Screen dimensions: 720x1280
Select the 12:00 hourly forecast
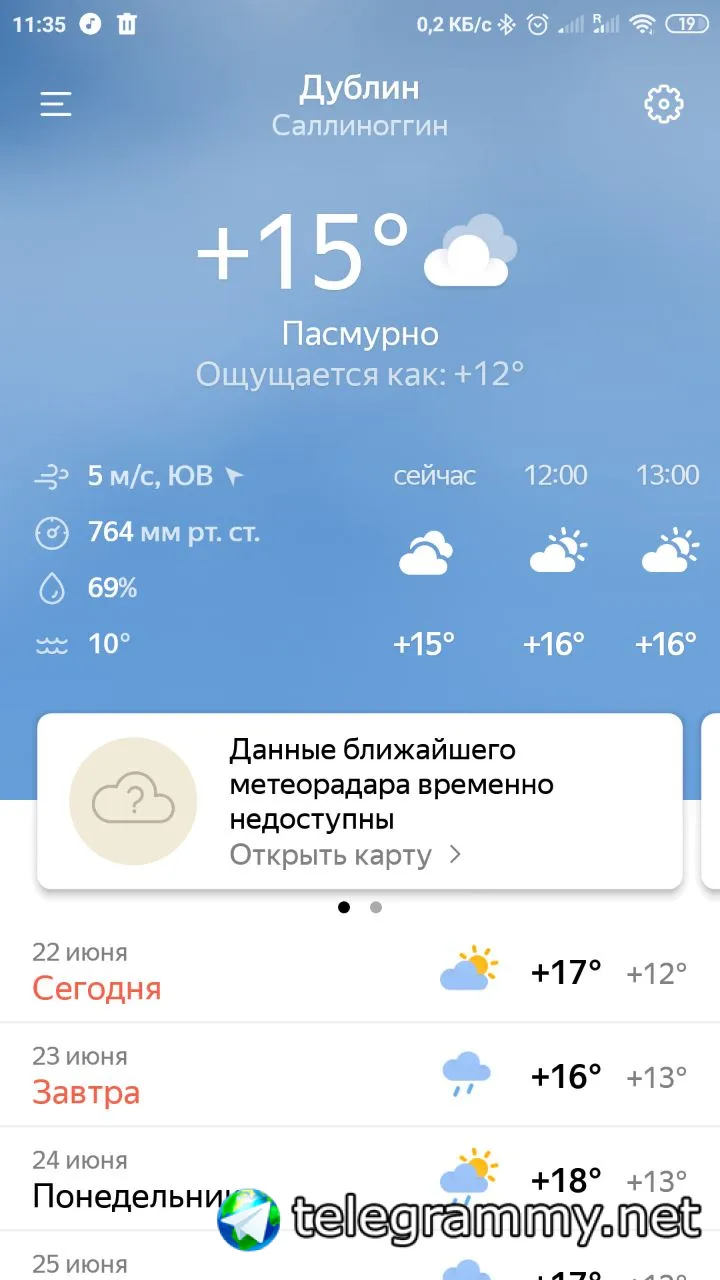pos(556,560)
